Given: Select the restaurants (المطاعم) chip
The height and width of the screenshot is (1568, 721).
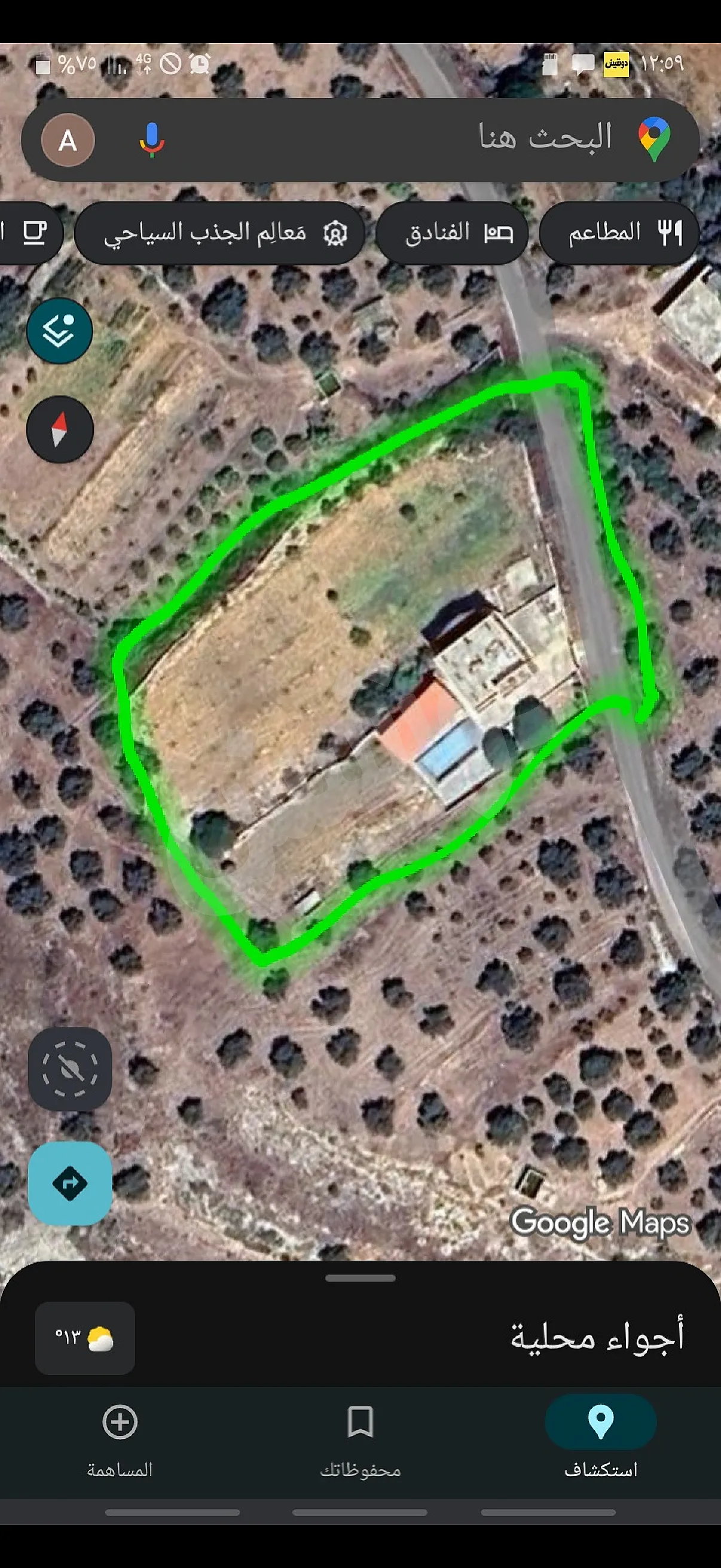Looking at the screenshot, I should click(619, 233).
